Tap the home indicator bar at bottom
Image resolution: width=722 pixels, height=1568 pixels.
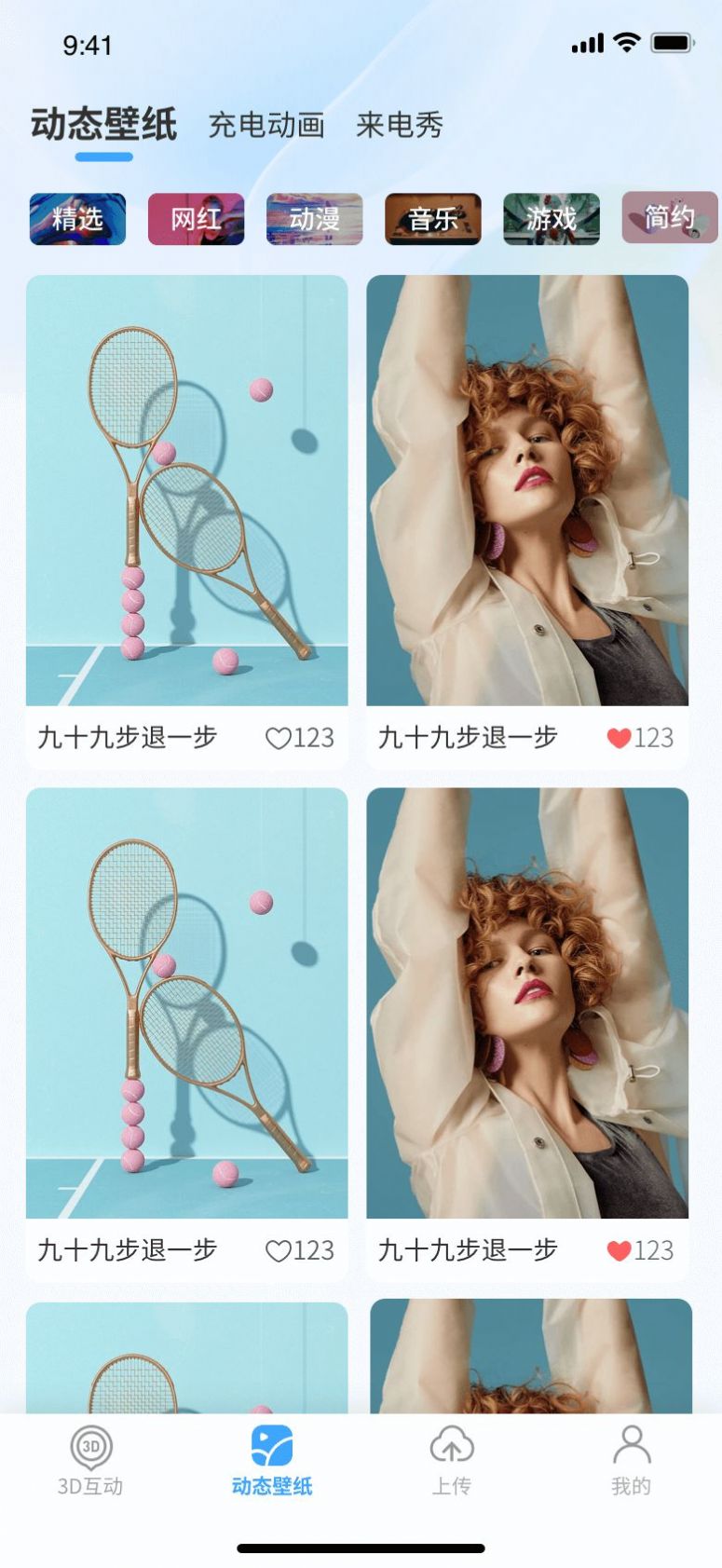coord(361,1547)
